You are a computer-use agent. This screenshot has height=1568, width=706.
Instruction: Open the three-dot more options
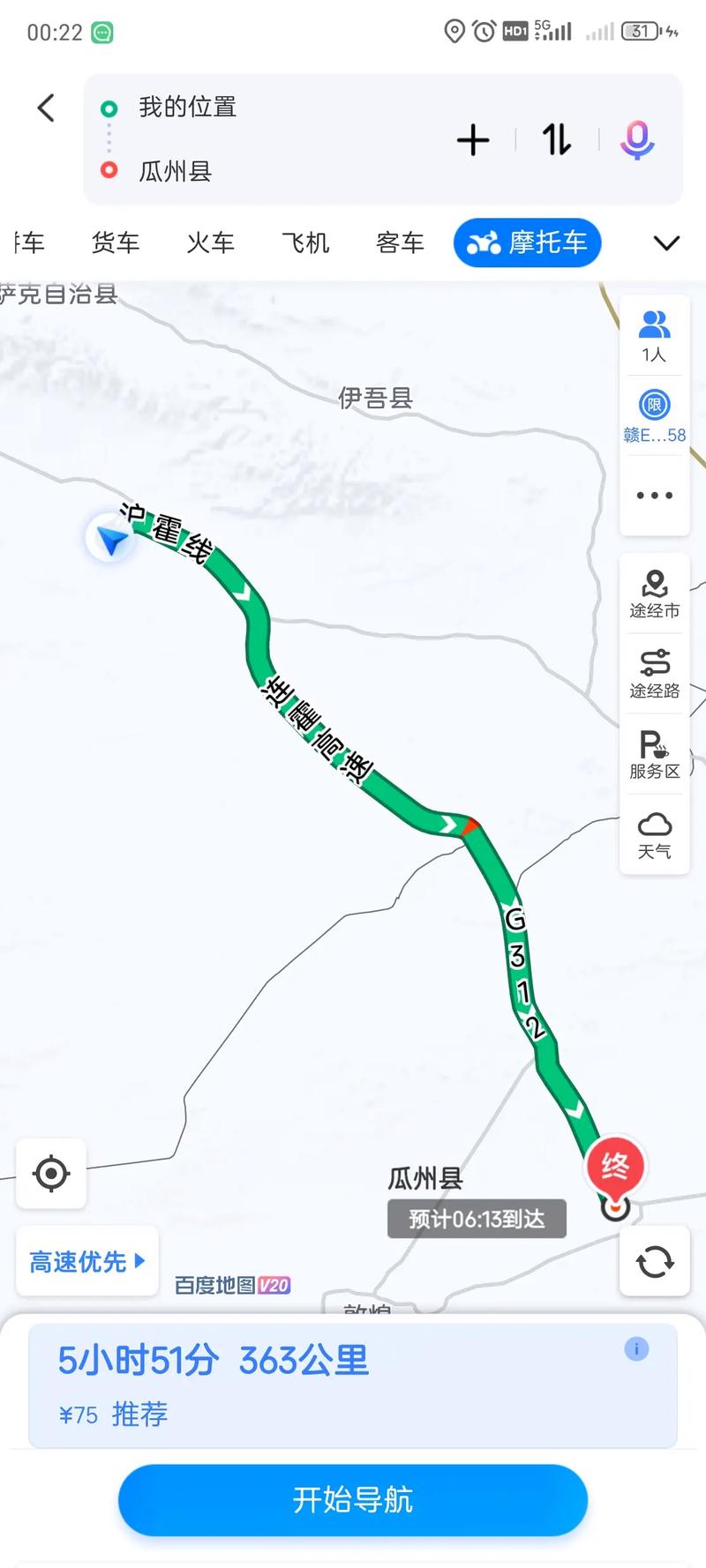pyautogui.click(x=654, y=496)
